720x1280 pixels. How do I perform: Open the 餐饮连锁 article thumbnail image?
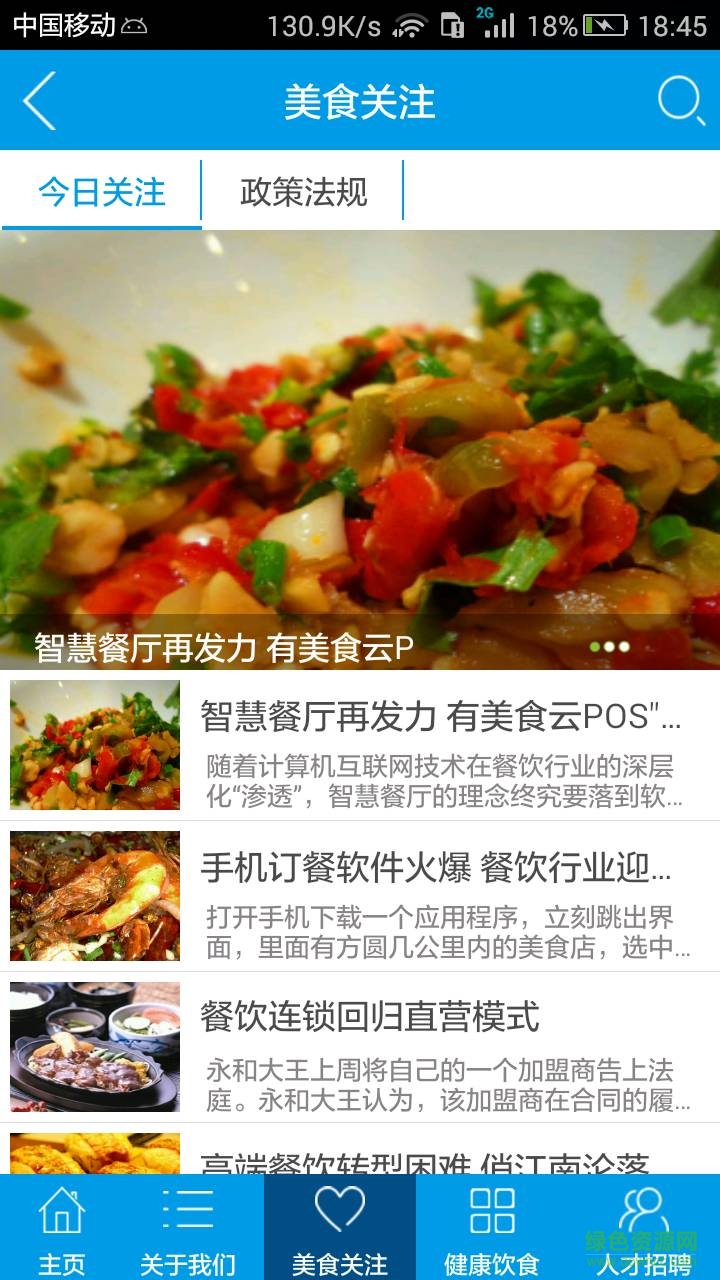(x=94, y=1046)
